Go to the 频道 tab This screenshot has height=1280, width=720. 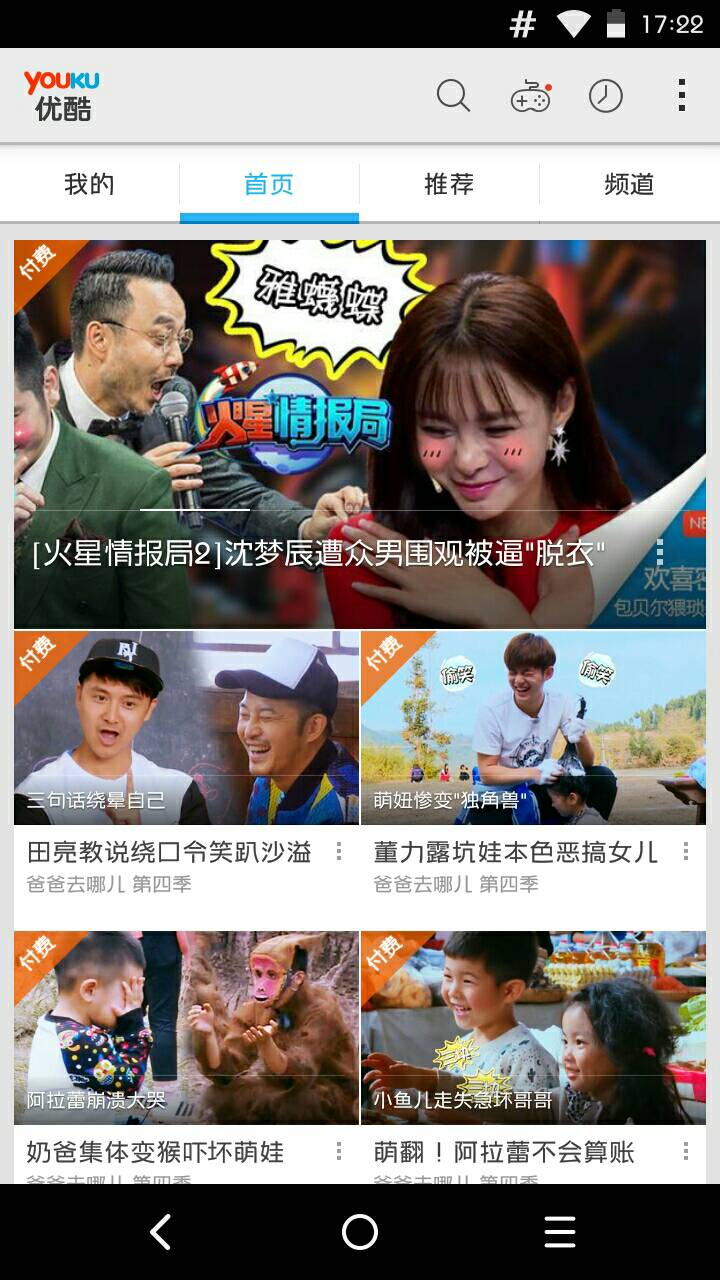tap(629, 185)
